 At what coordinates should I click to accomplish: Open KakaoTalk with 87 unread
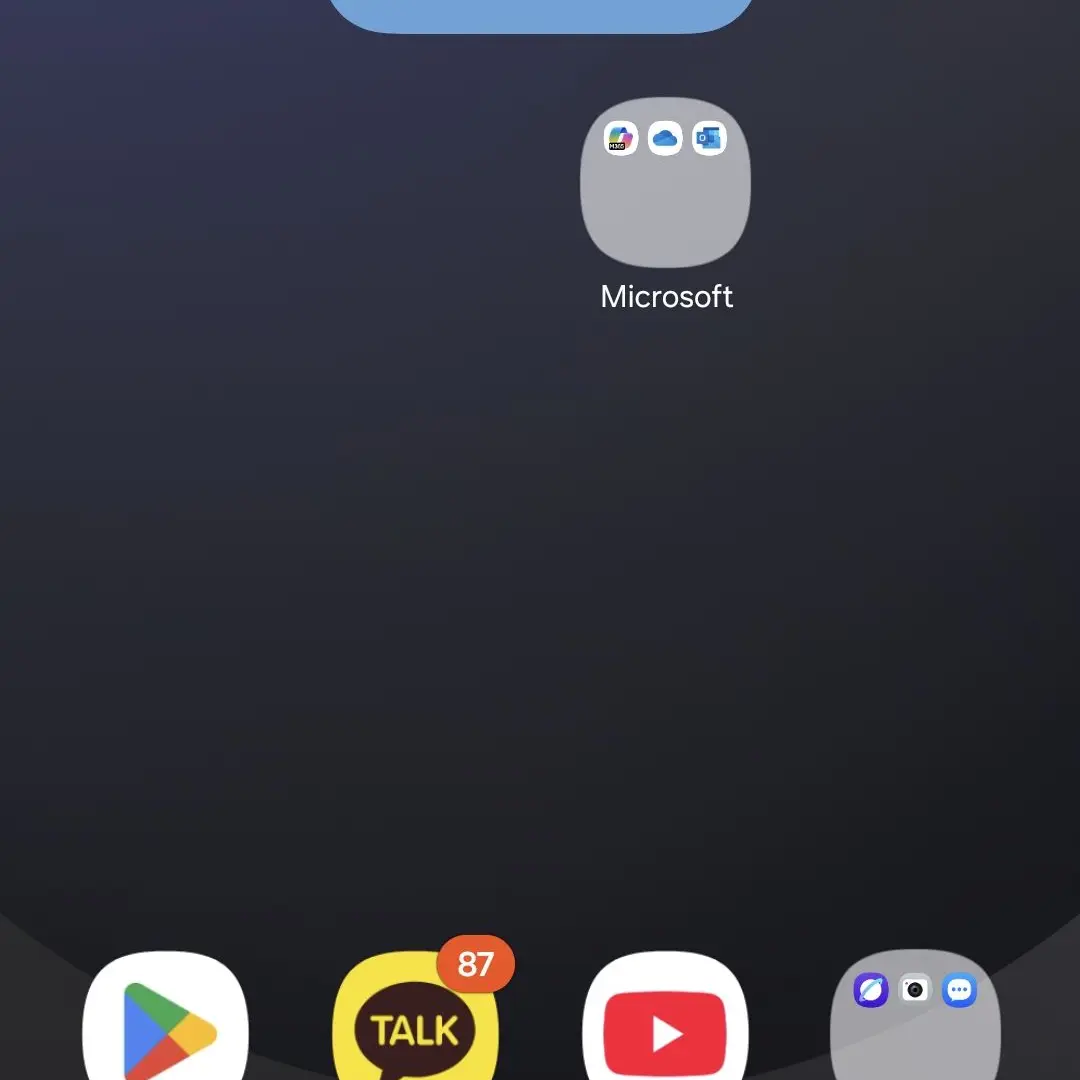pos(415,1025)
